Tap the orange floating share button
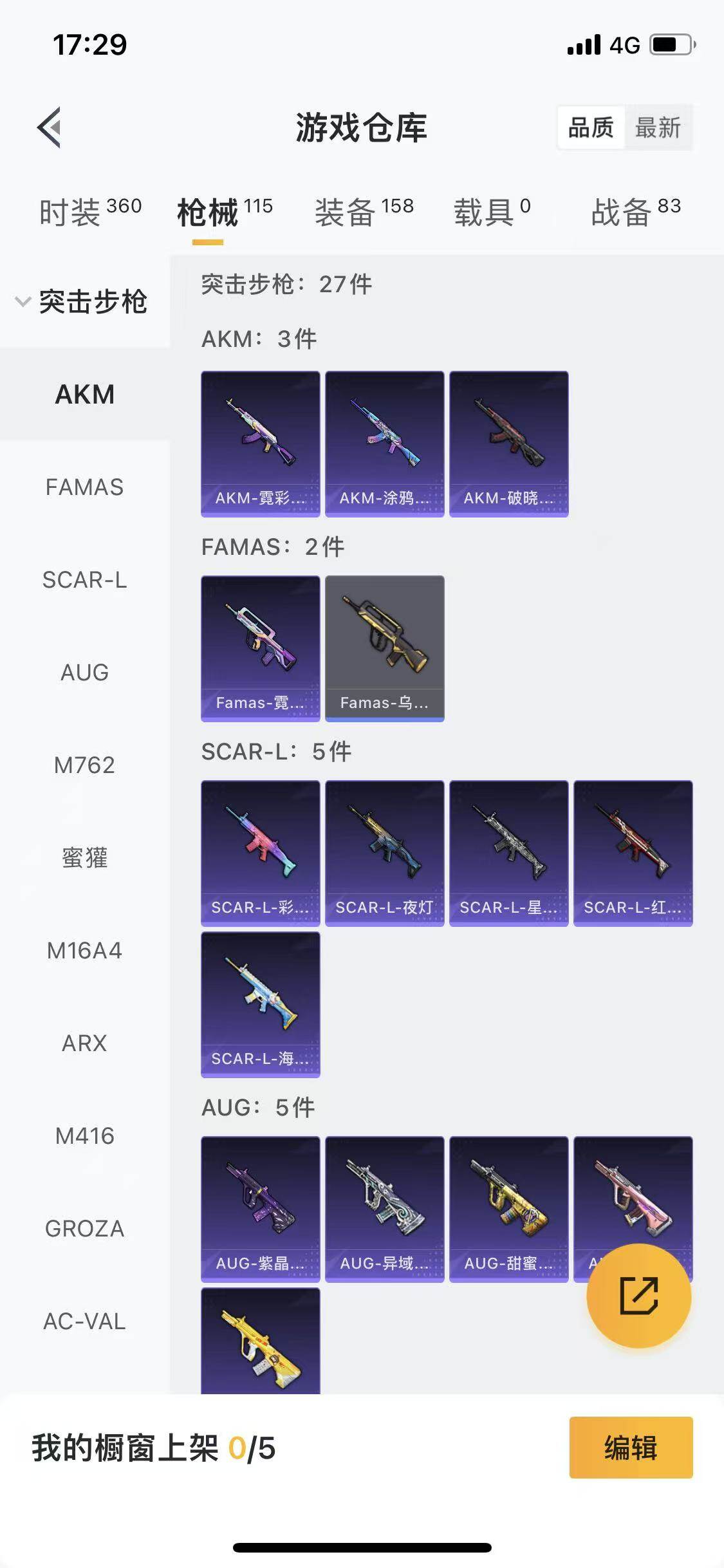Image resolution: width=724 pixels, height=1568 pixels. [639, 1296]
